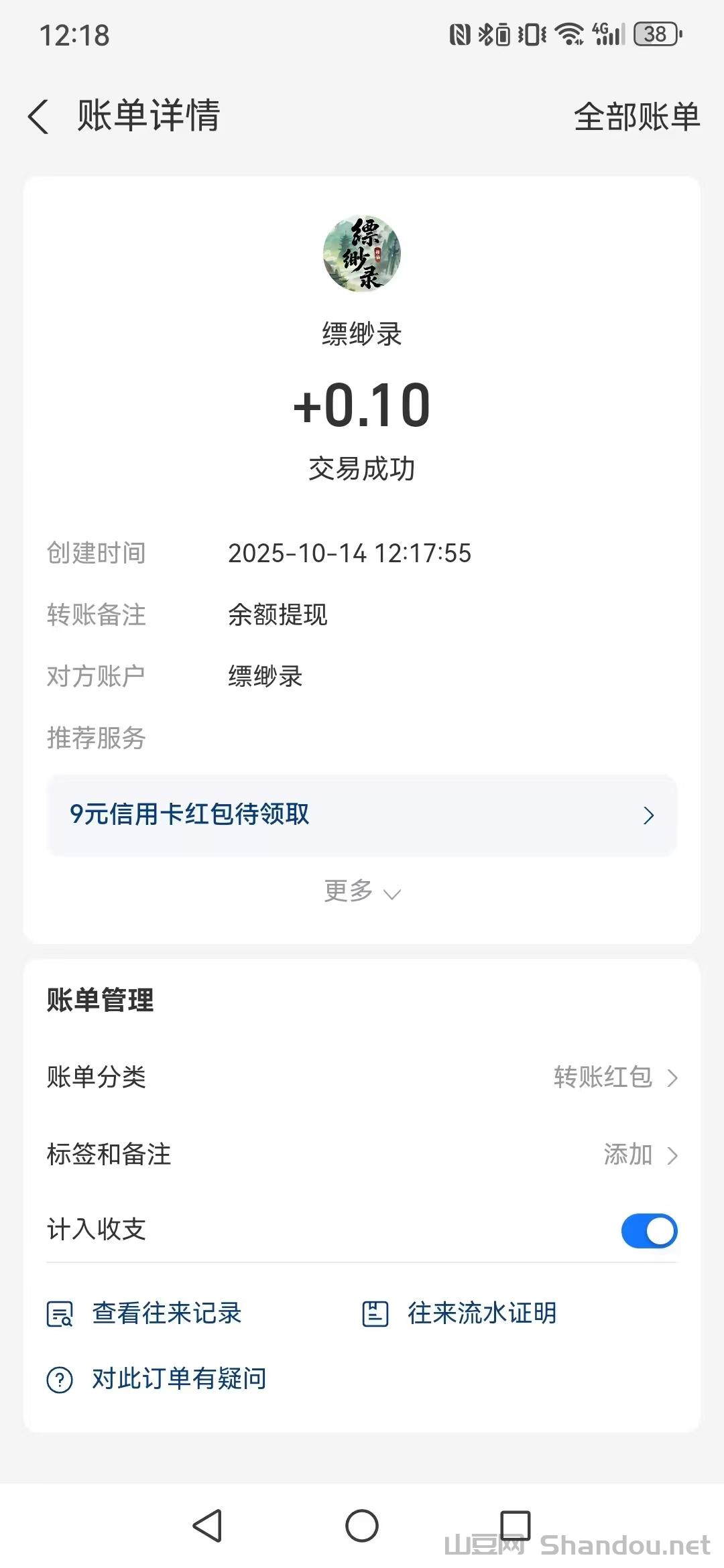Open the 缥缈录 merchant avatar
The image size is (724, 1568).
(x=362, y=253)
